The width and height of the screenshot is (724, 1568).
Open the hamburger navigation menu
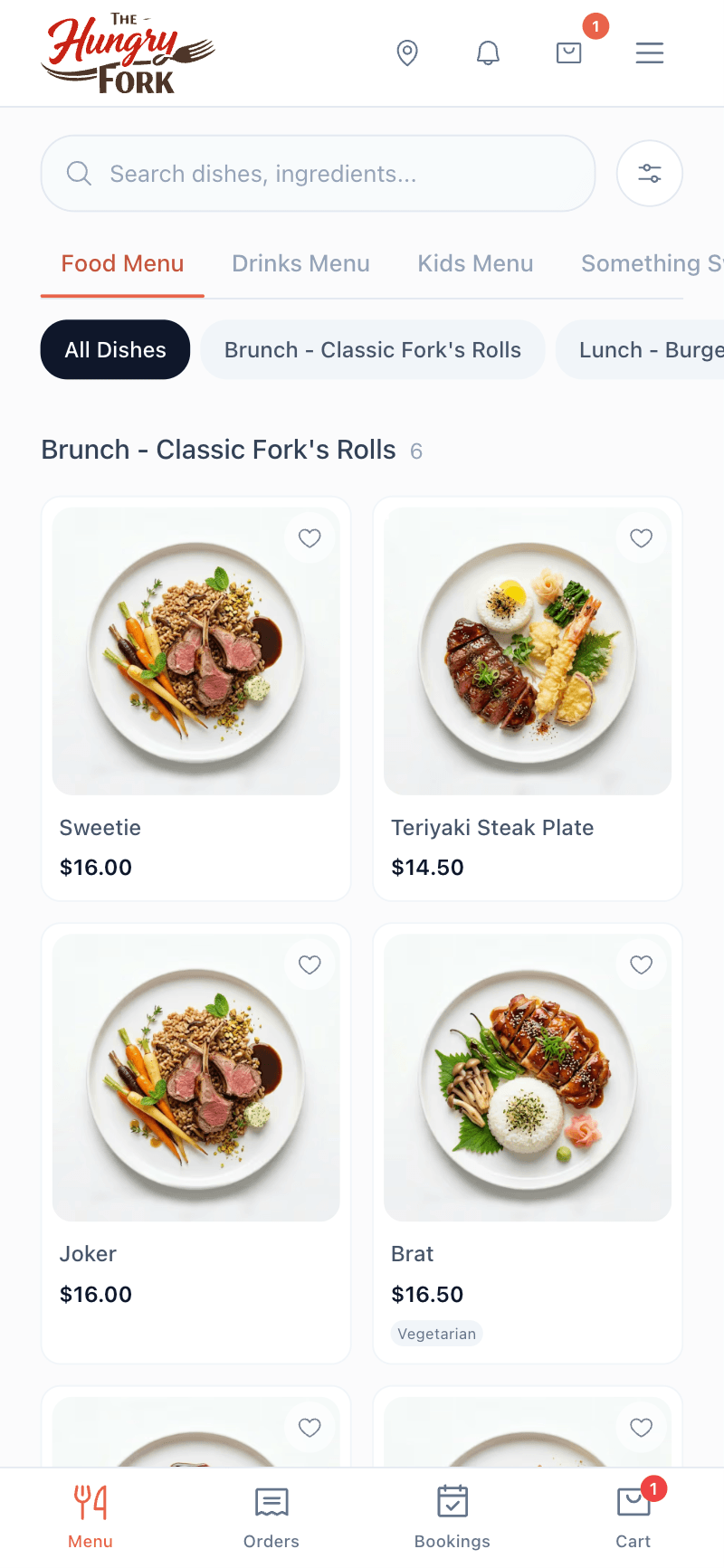point(649,53)
